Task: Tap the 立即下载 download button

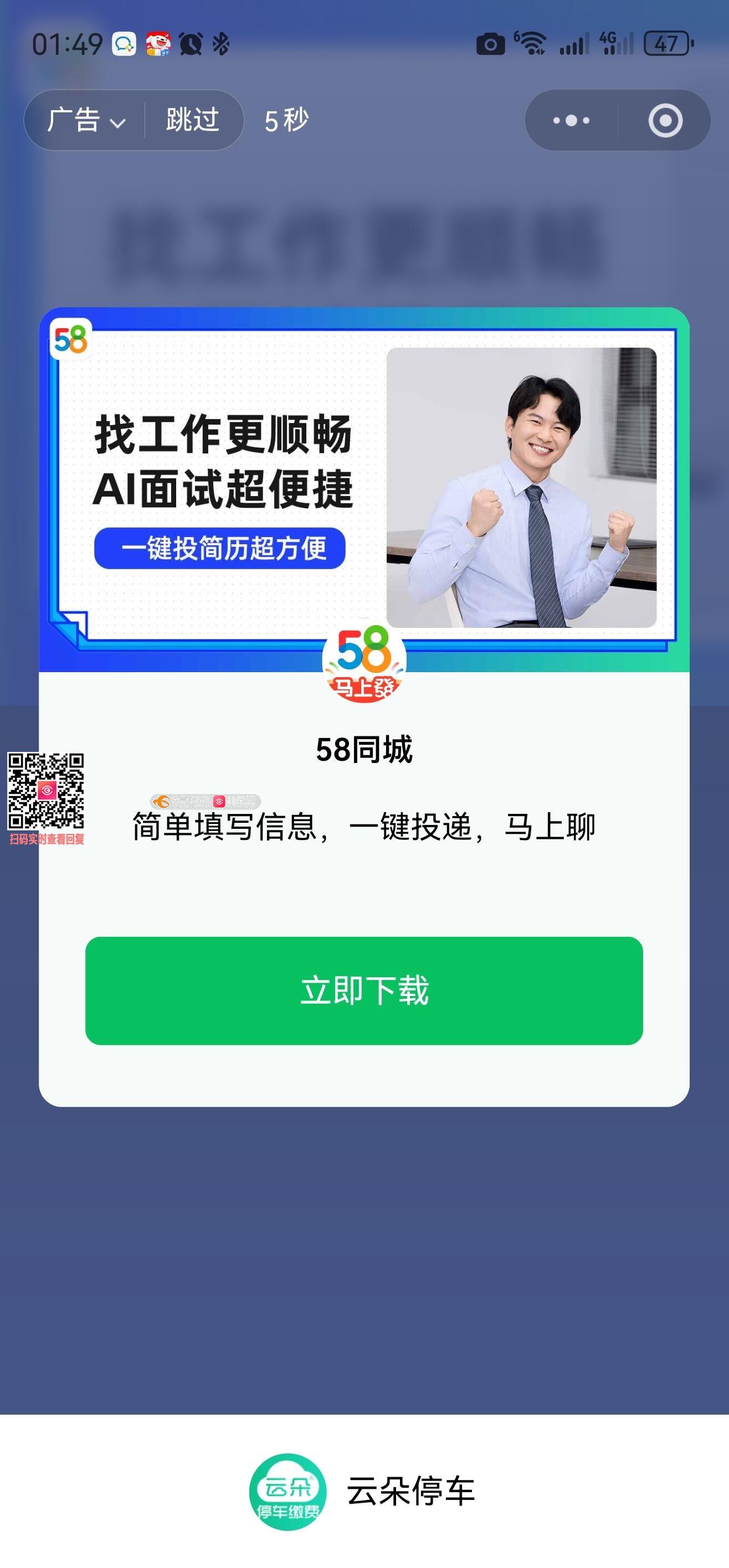Action: [x=364, y=991]
